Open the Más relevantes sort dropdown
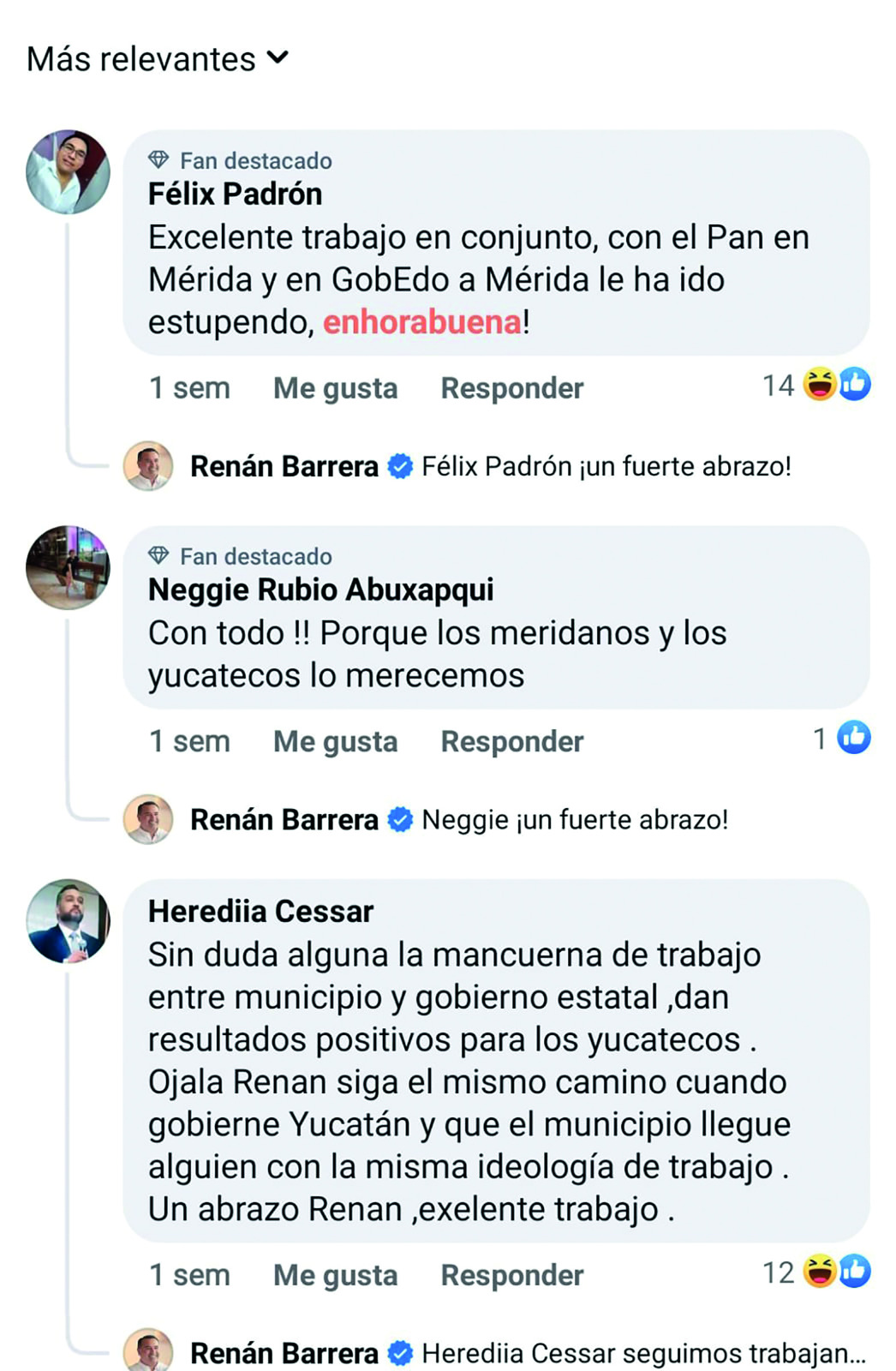 tap(158, 59)
